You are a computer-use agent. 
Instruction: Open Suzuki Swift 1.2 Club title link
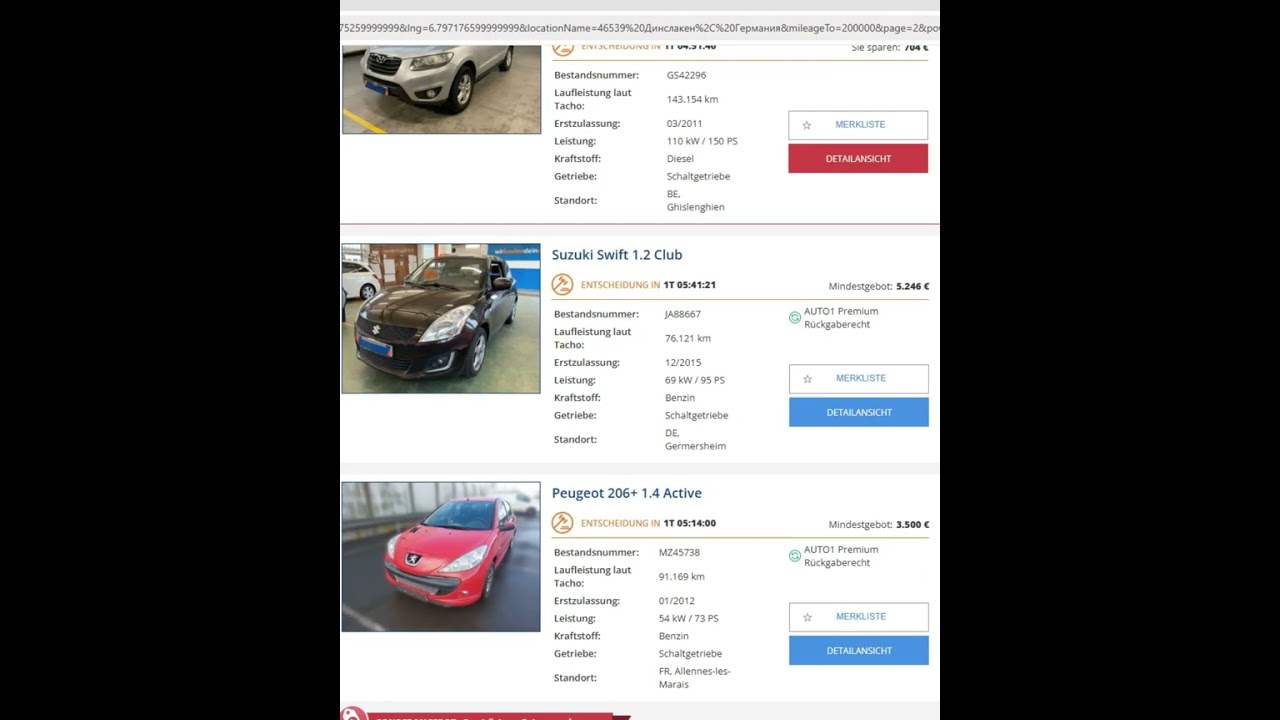616,255
